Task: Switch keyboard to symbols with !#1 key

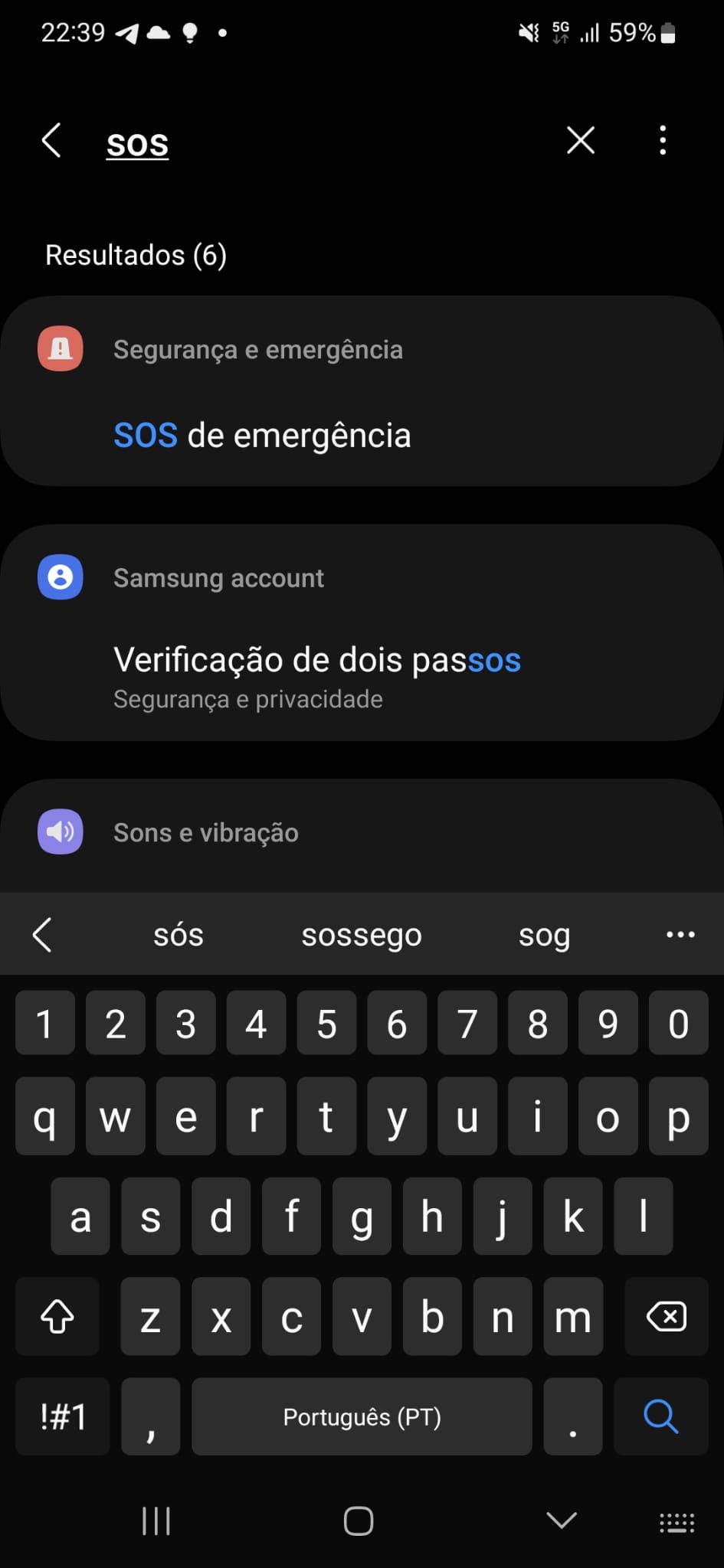Action: pos(63,1416)
